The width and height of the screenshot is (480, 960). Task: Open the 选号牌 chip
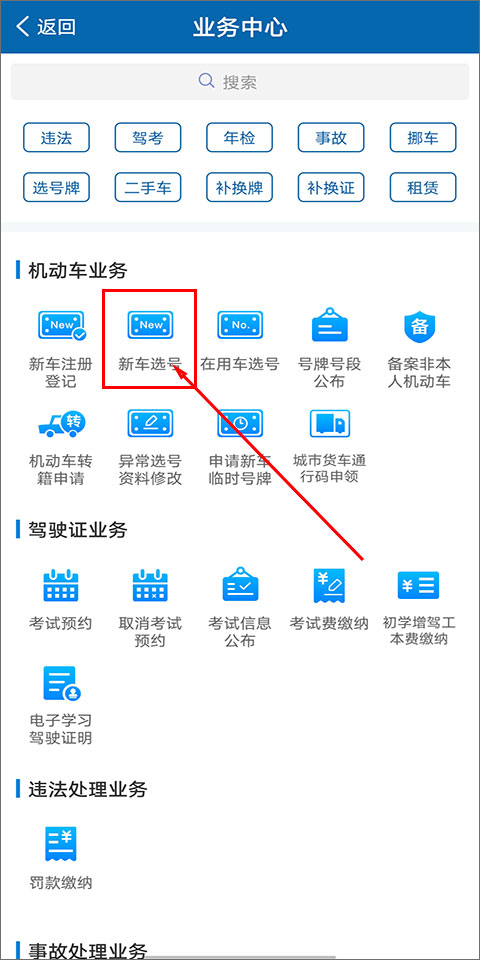click(x=56, y=187)
